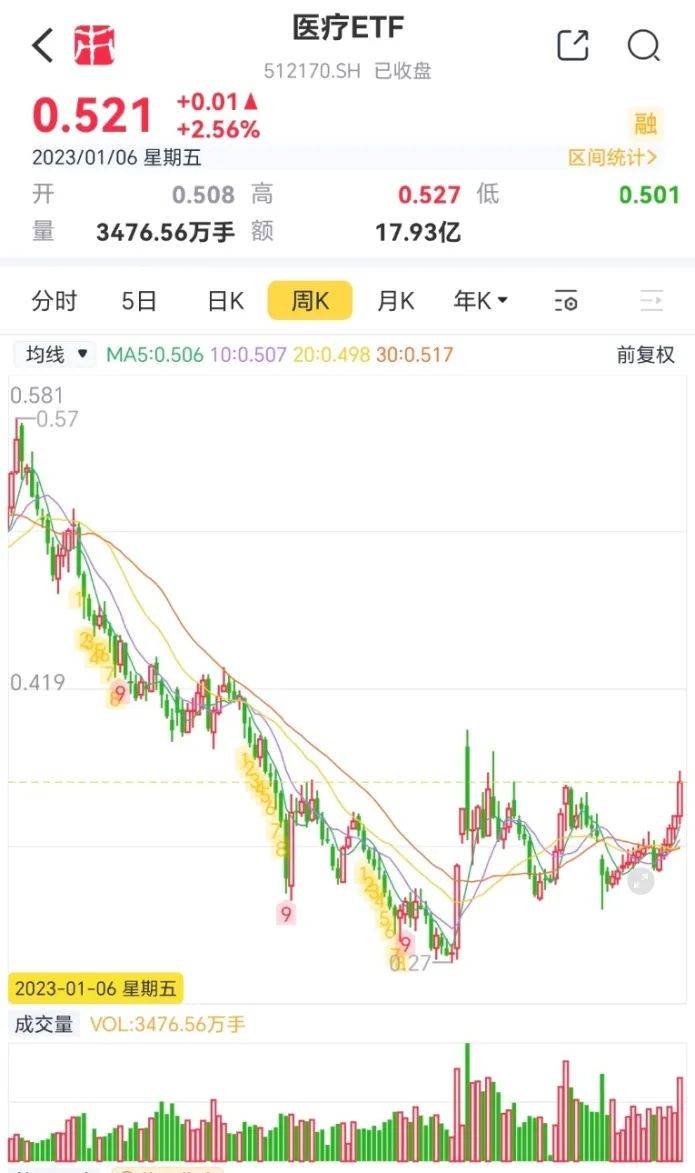Viewport: 695px width, 1173px height.
Task: Show the 月K chart
Action: tap(396, 301)
